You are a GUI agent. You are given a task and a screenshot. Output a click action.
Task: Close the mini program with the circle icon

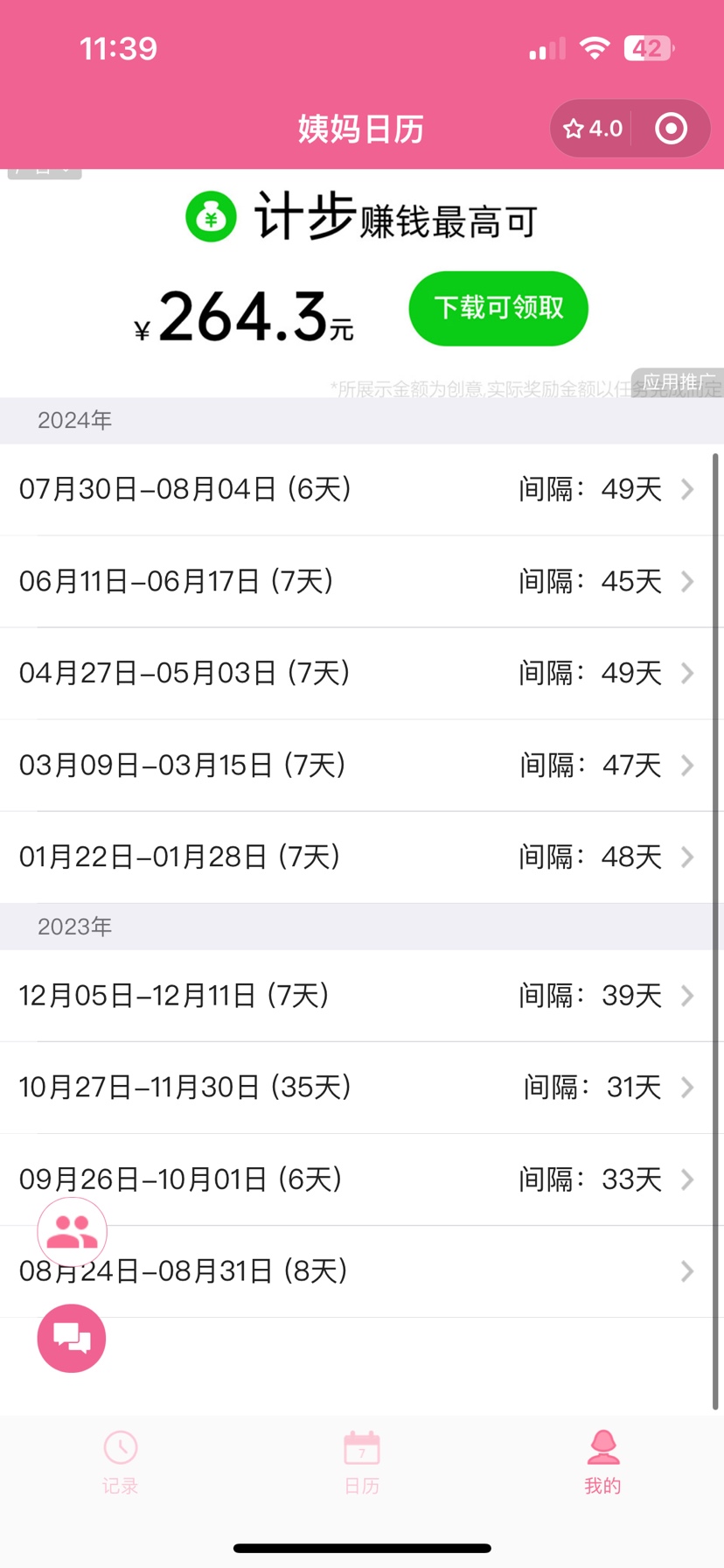point(671,129)
